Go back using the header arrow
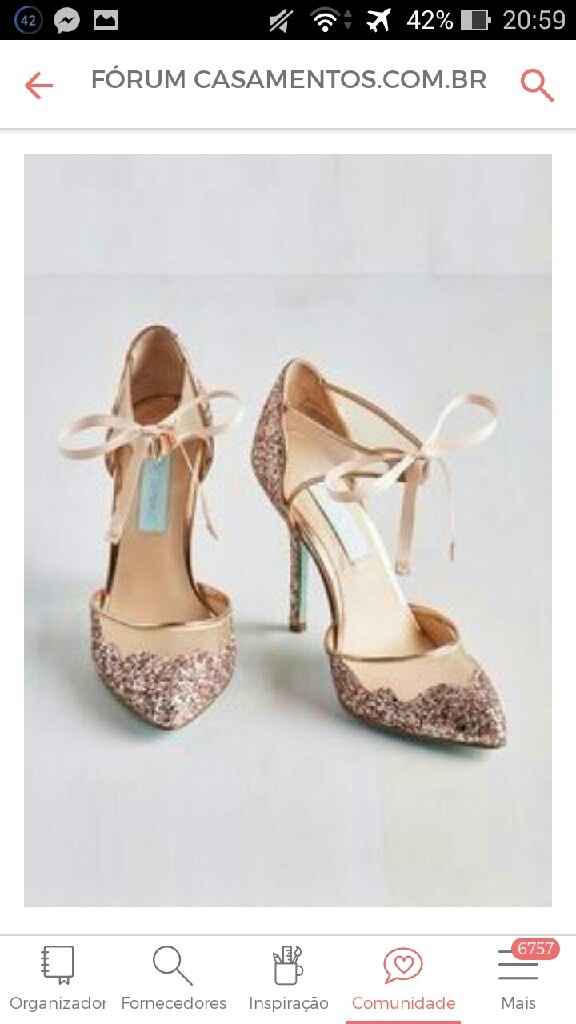The image size is (576, 1024). tap(39, 86)
